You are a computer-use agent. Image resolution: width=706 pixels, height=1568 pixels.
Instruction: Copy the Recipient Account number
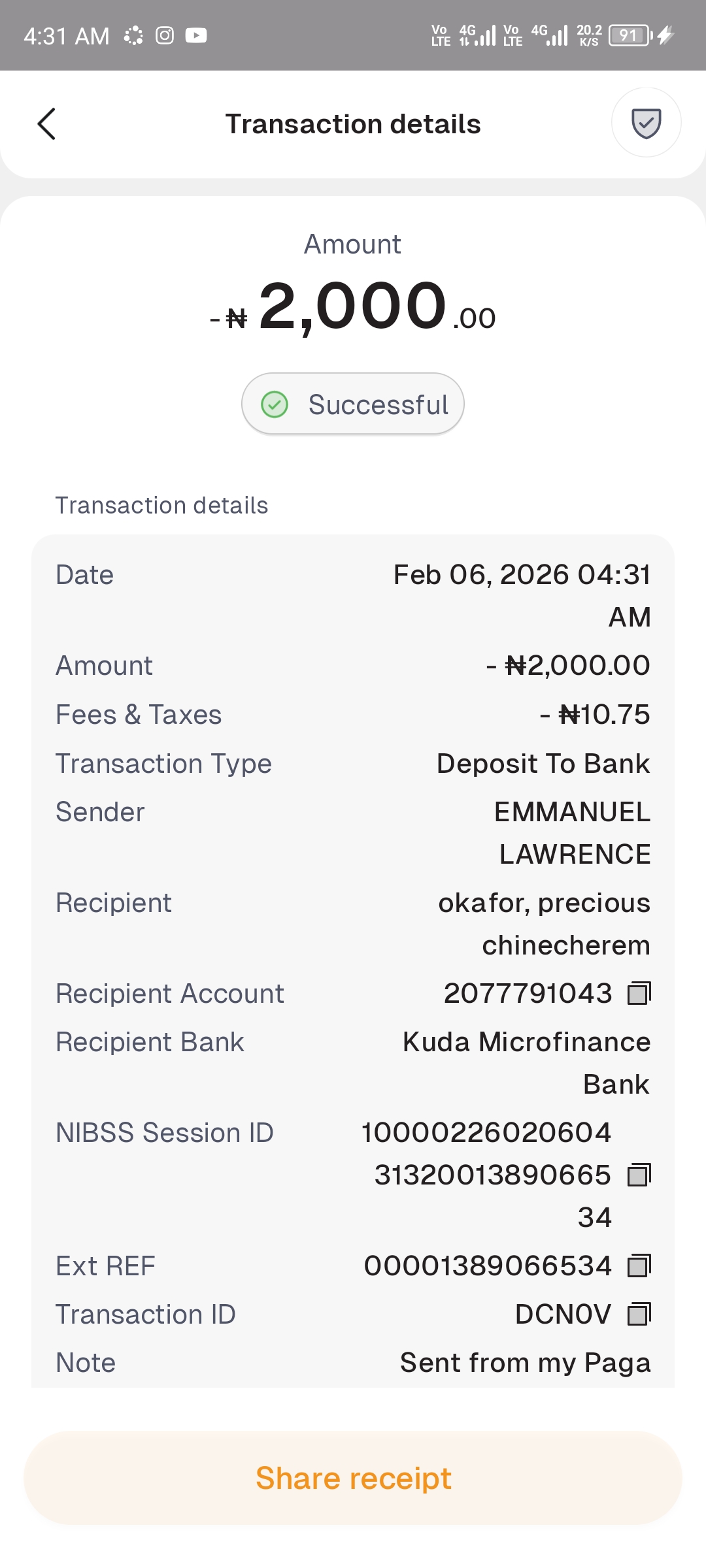639,994
